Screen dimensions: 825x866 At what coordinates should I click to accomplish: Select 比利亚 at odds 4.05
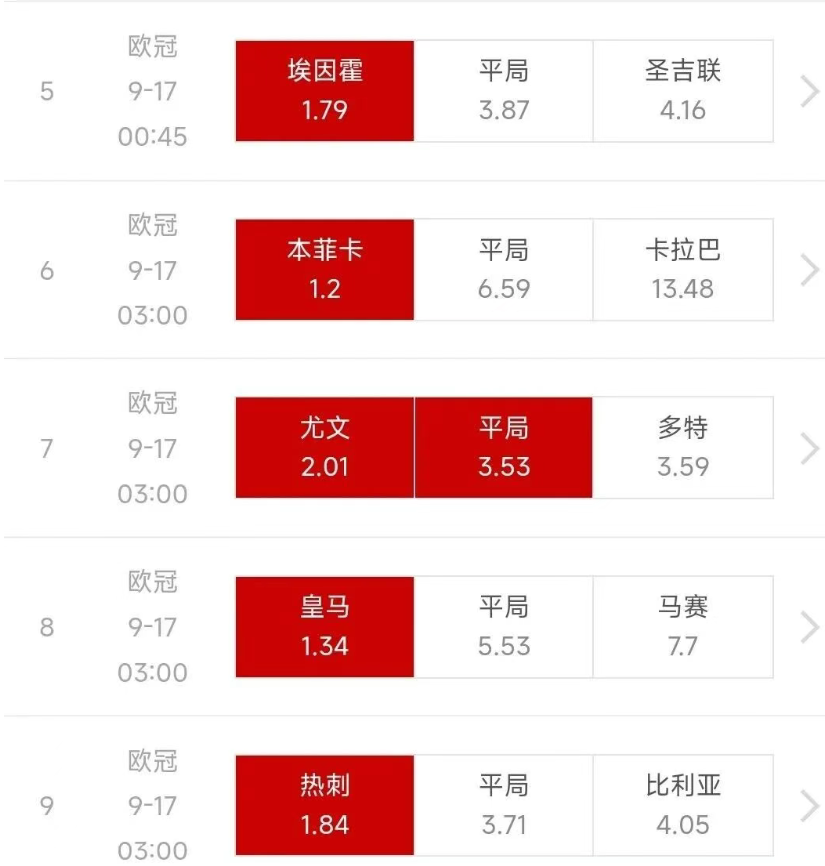click(x=683, y=805)
